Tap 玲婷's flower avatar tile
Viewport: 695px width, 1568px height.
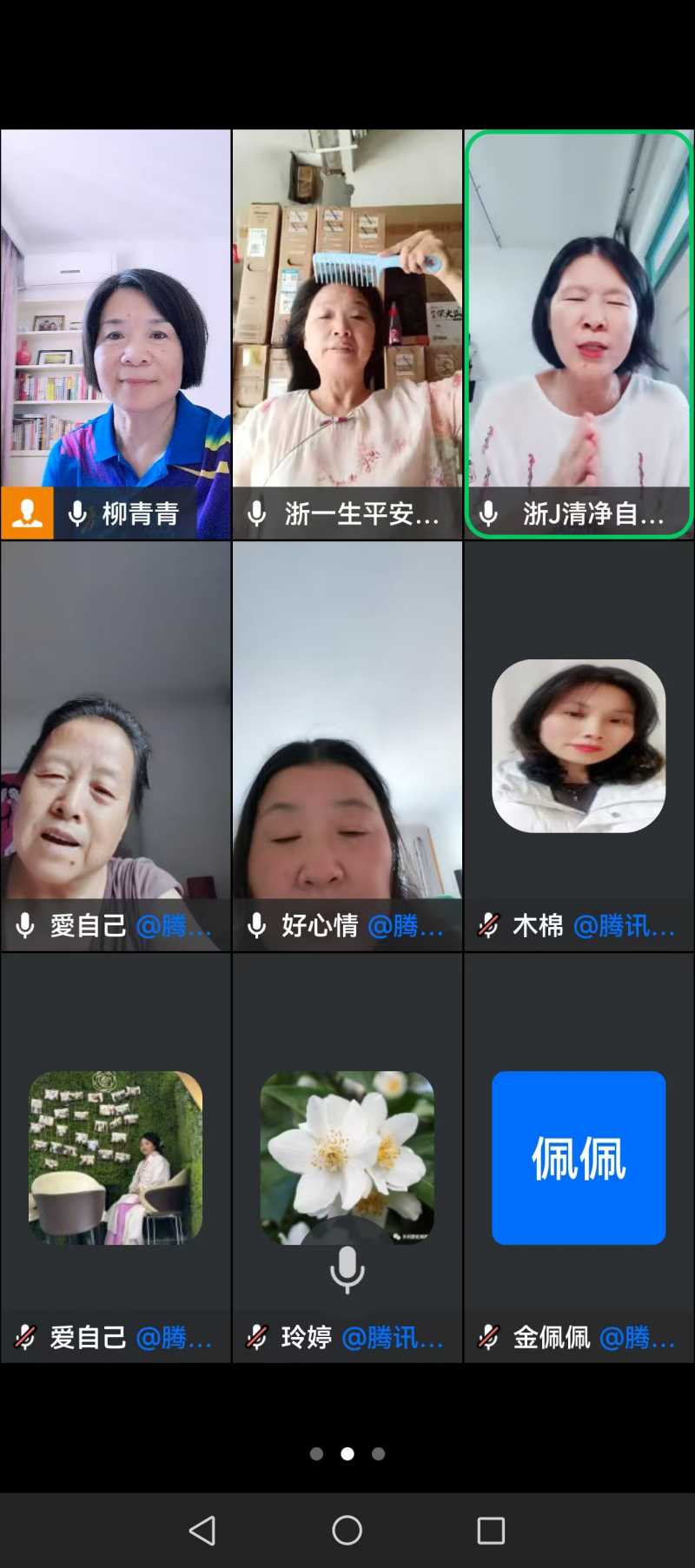click(347, 1157)
